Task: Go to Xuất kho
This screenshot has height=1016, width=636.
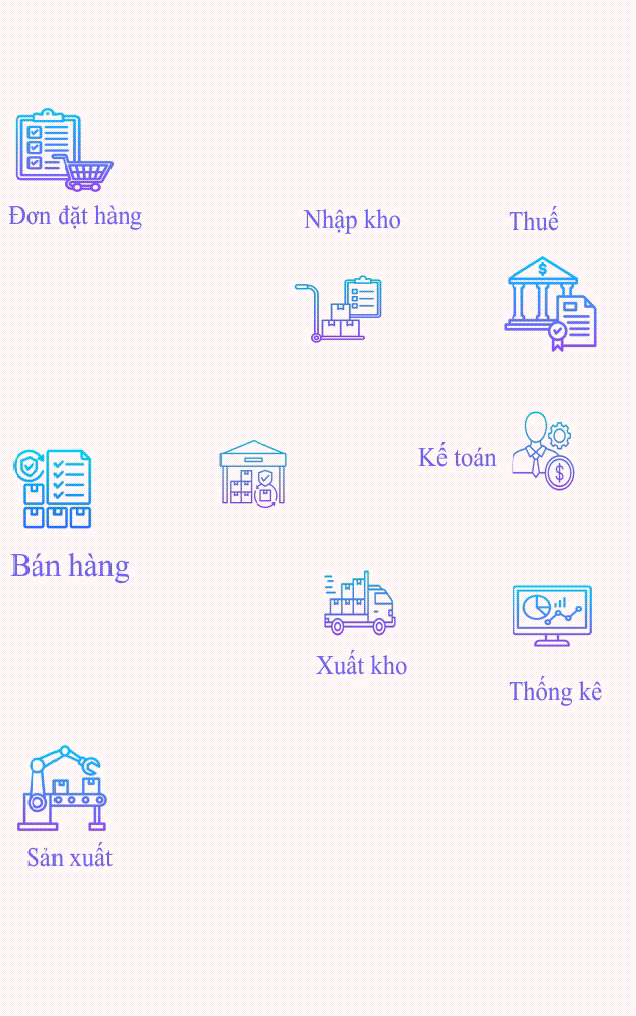Action: tap(359, 604)
